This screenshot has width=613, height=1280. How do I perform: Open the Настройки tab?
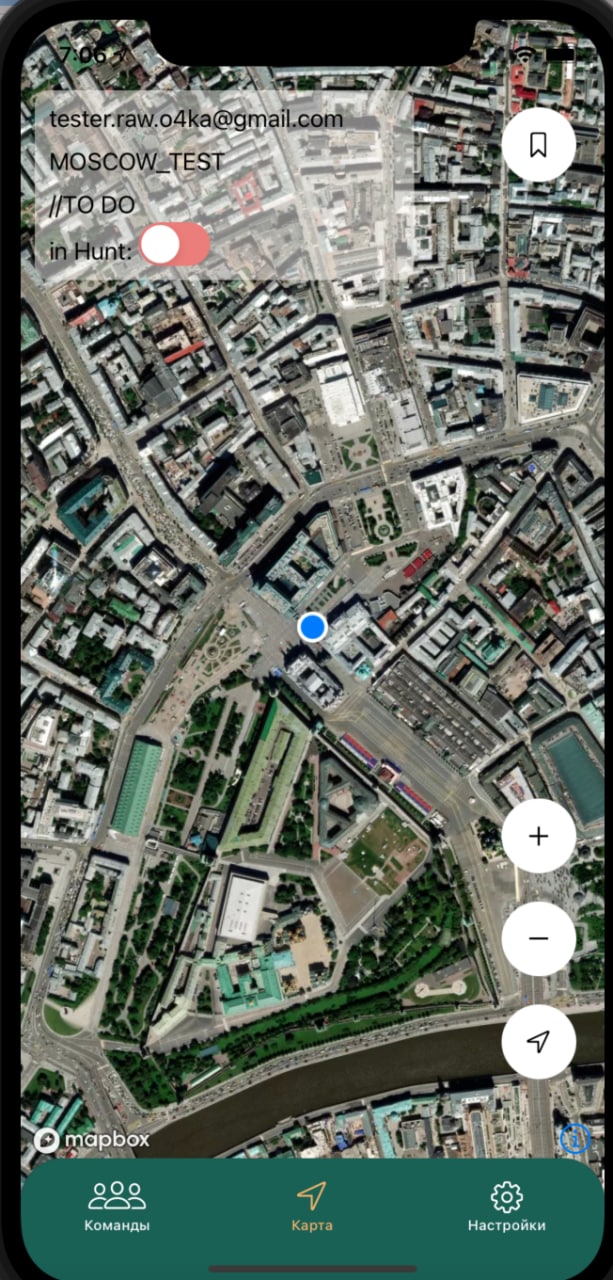[x=507, y=1207]
